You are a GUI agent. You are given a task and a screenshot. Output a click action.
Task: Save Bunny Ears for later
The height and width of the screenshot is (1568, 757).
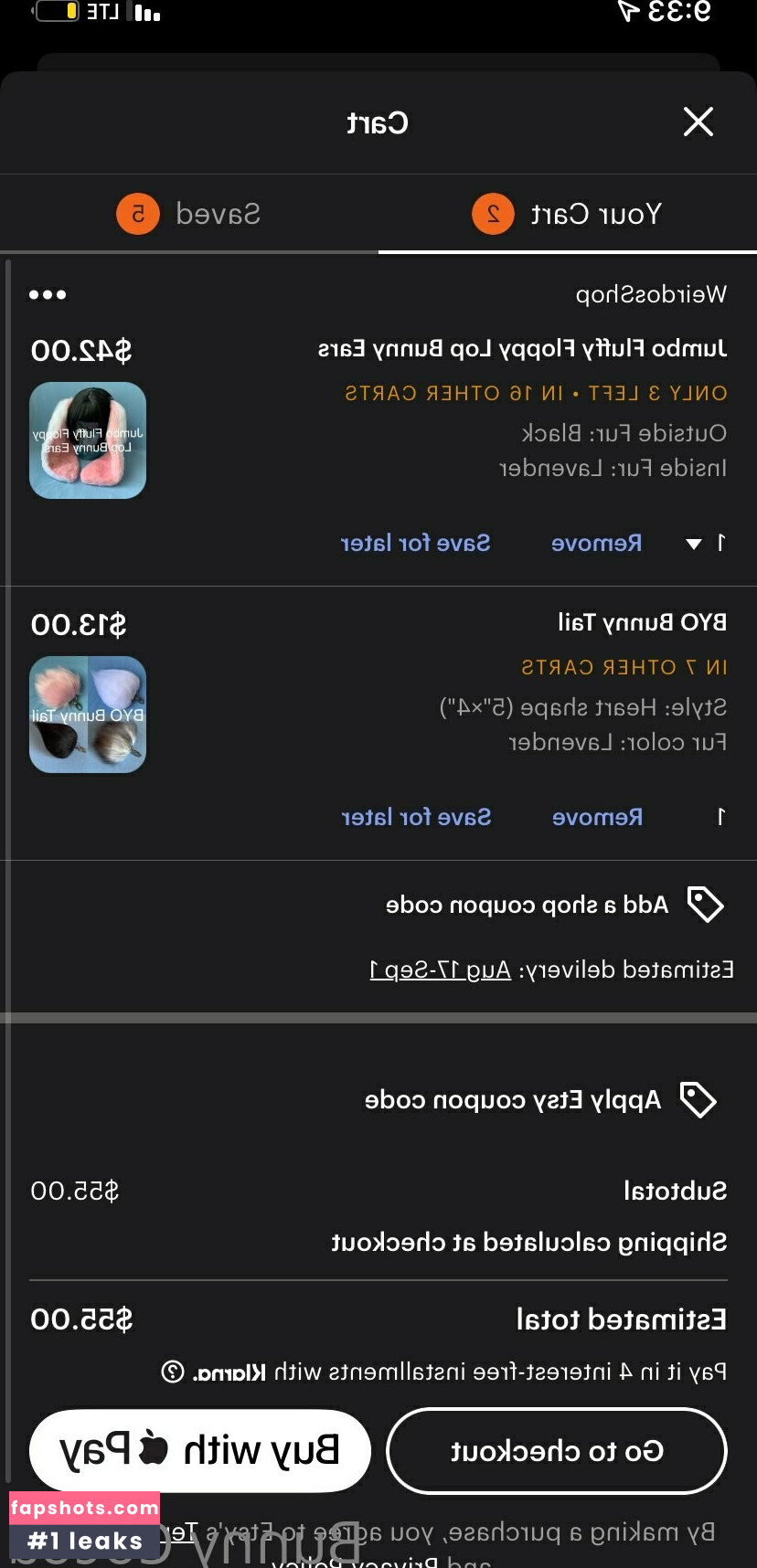tap(415, 543)
